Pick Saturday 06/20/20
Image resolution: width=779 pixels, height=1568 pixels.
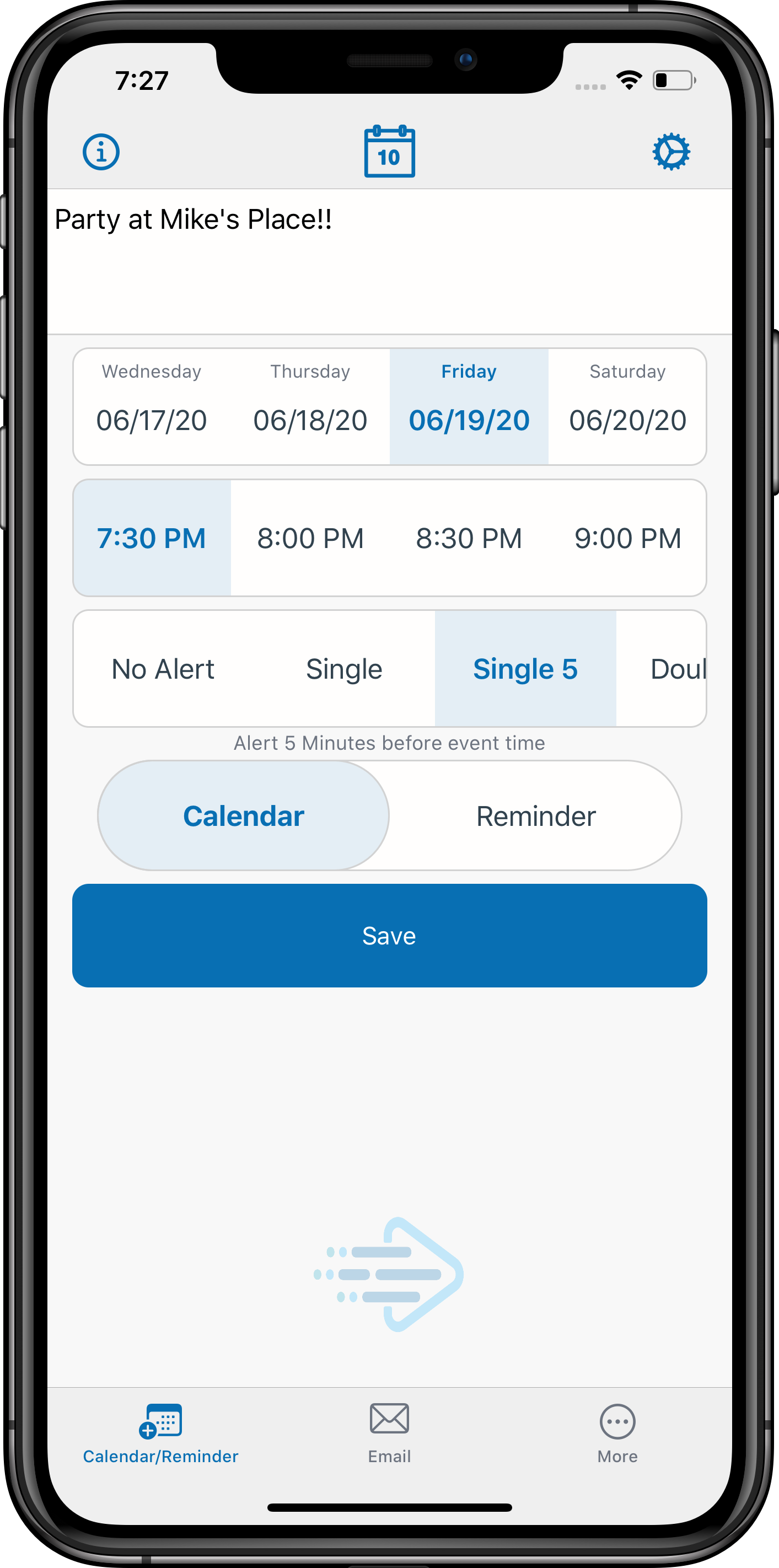(x=627, y=406)
